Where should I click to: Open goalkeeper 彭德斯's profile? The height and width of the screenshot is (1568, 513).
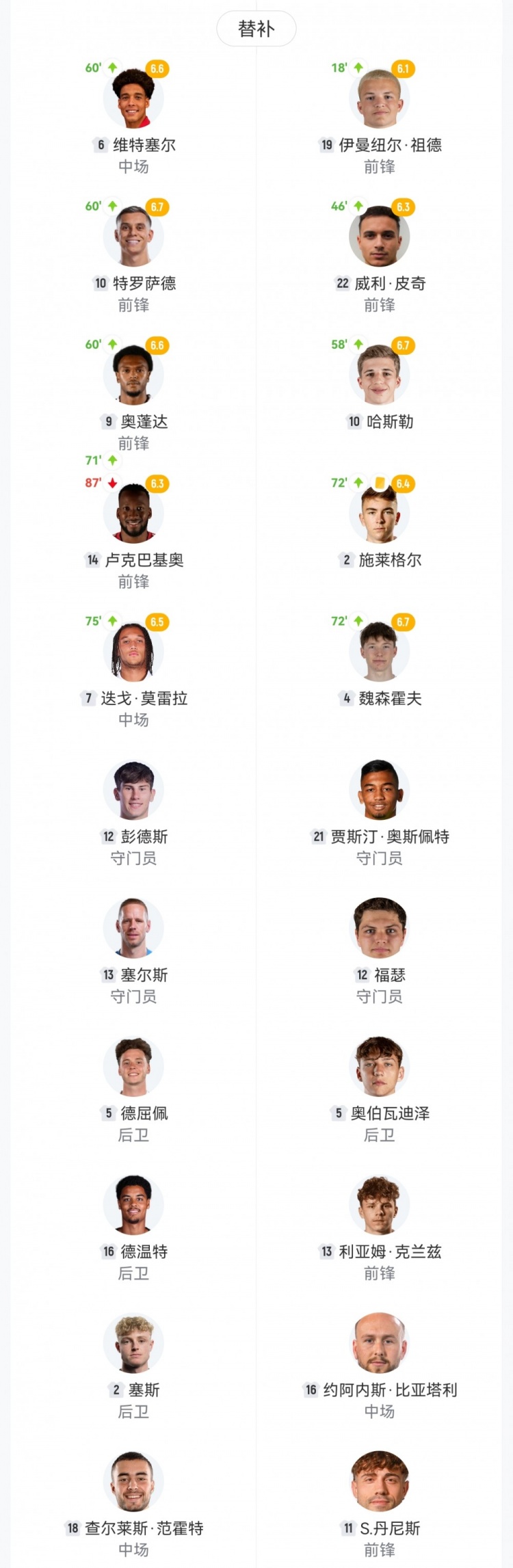pyautogui.click(x=133, y=791)
